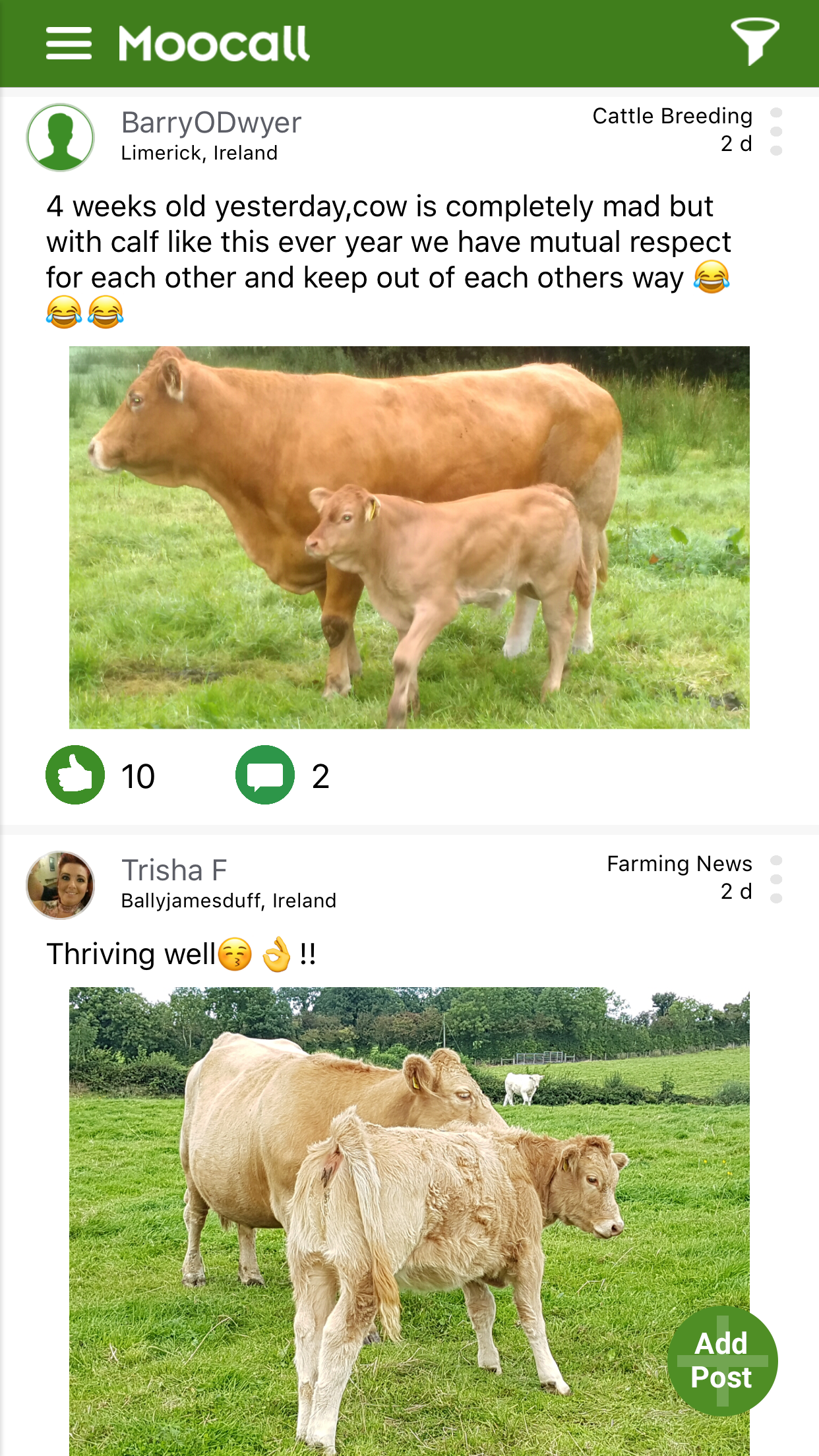The height and width of the screenshot is (1456, 819).
Task: Open Trisha F's profile picture
Action: pyautogui.click(x=60, y=885)
